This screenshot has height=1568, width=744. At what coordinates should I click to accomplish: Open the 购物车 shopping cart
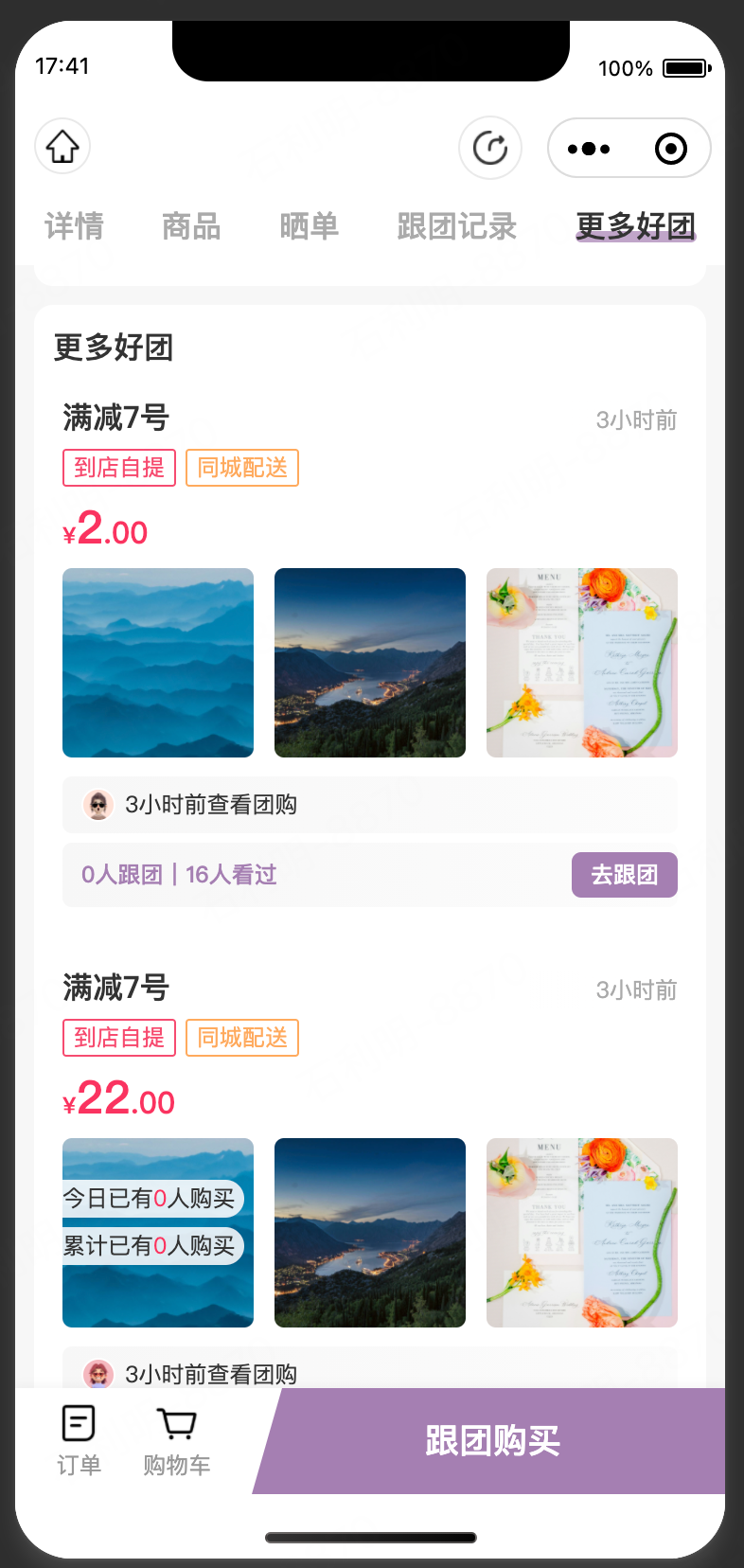(176, 1440)
